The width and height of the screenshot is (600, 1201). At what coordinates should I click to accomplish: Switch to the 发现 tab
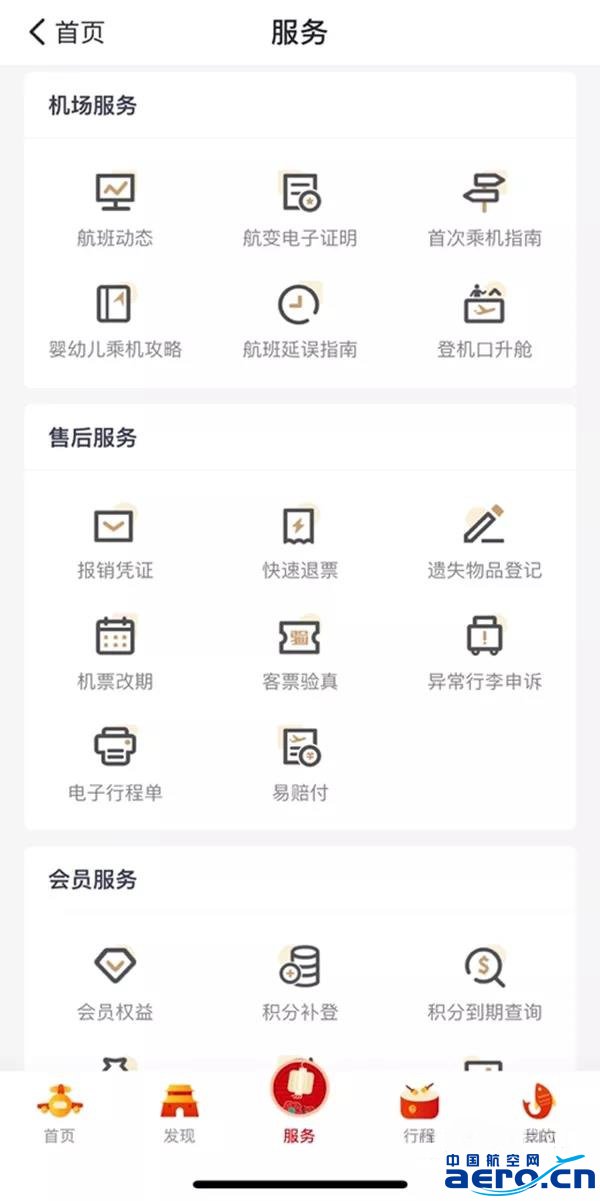point(180,1113)
